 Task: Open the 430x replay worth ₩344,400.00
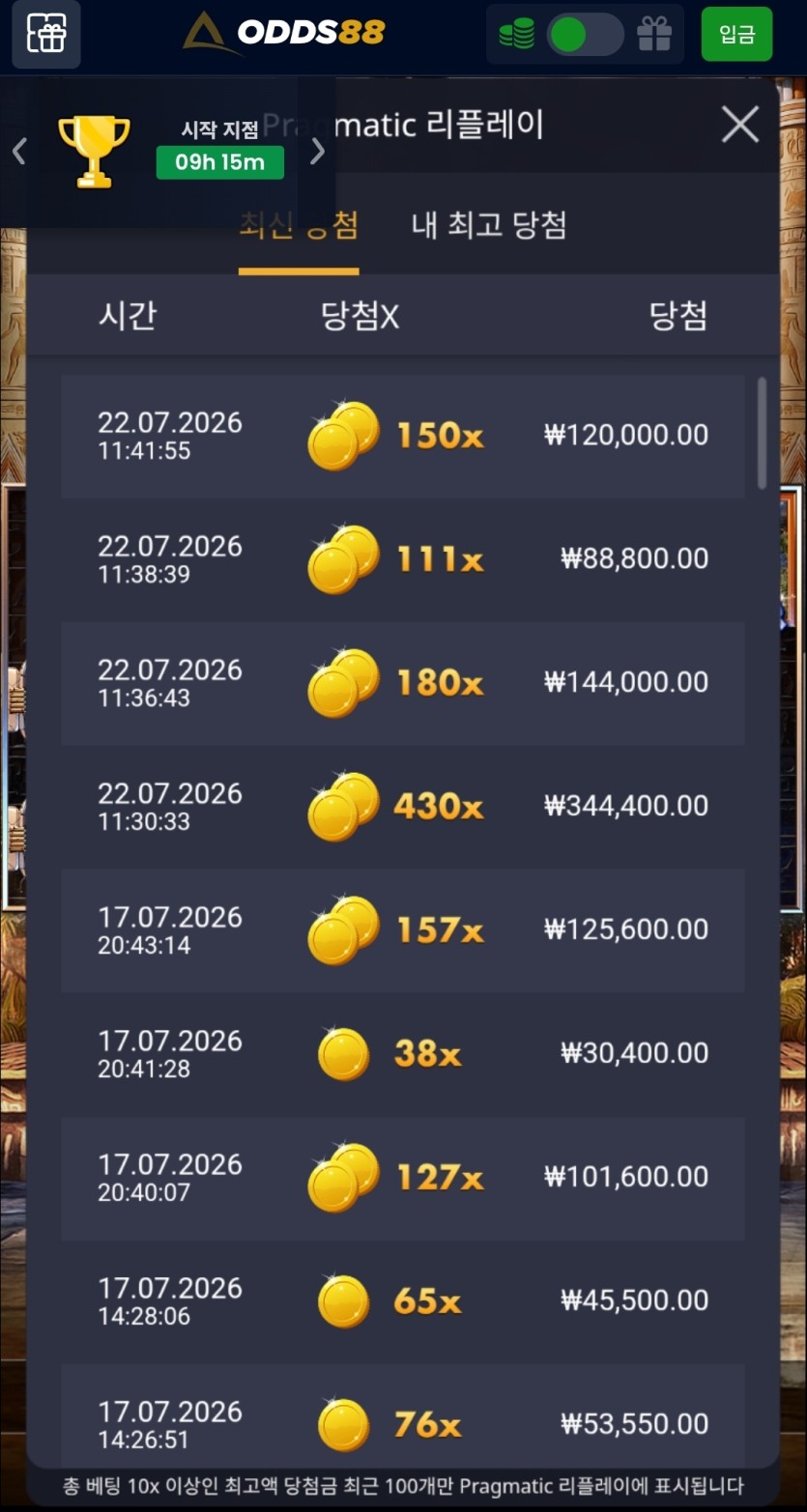[x=403, y=808]
